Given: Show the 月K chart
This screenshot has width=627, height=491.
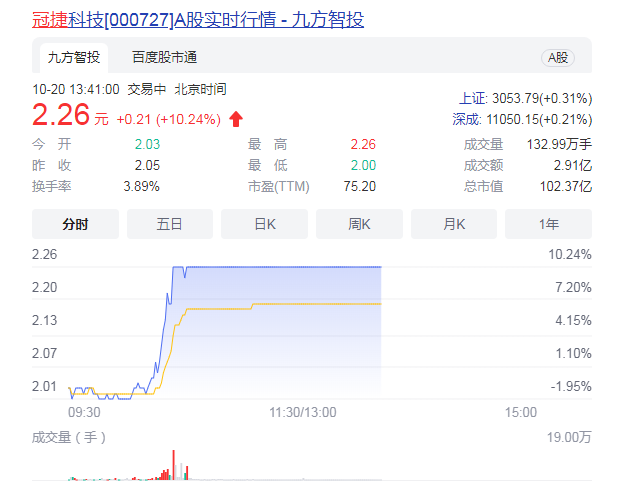Looking at the screenshot, I should (x=454, y=224).
